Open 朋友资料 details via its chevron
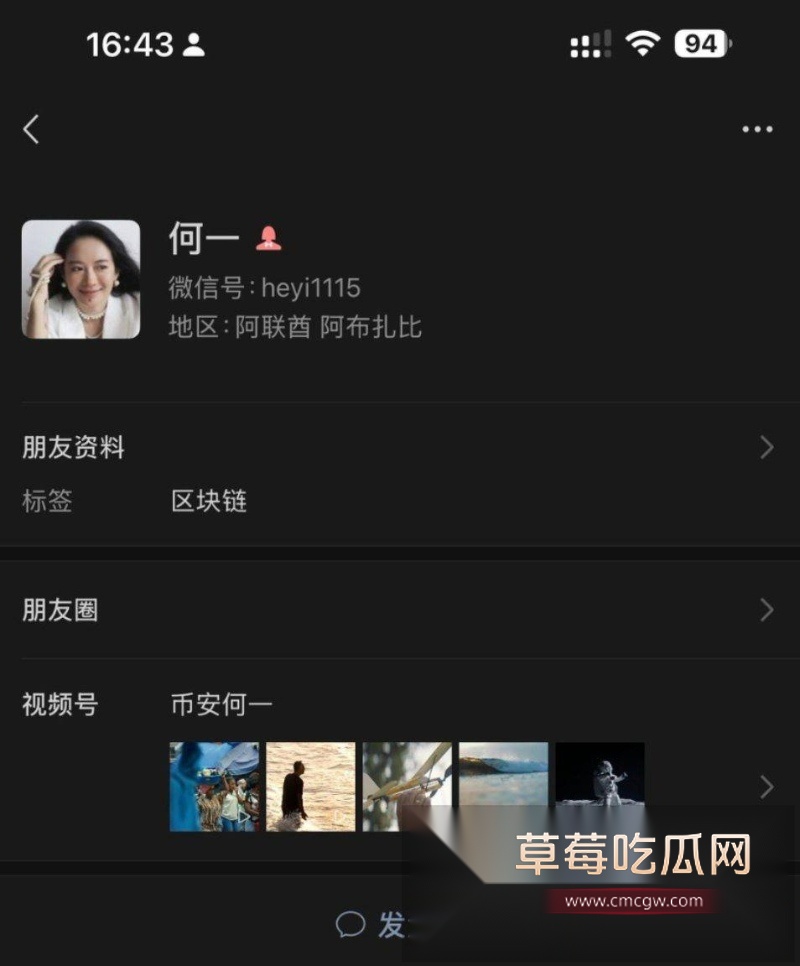 pyautogui.click(x=766, y=447)
